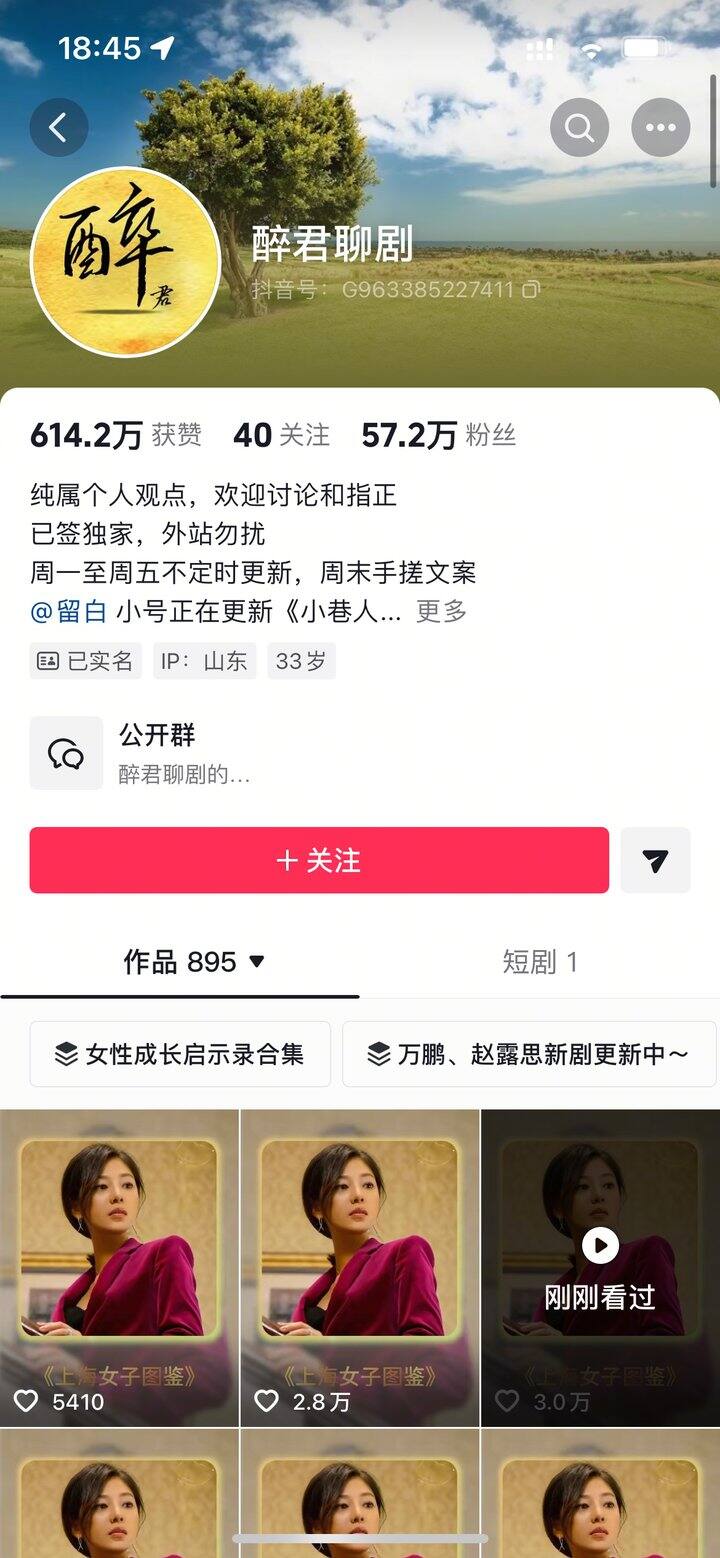Screen dimensions: 720x1558
Task: Open the 万鹏、赵露思新剧更新中 collection
Action: coord(529,1054)
